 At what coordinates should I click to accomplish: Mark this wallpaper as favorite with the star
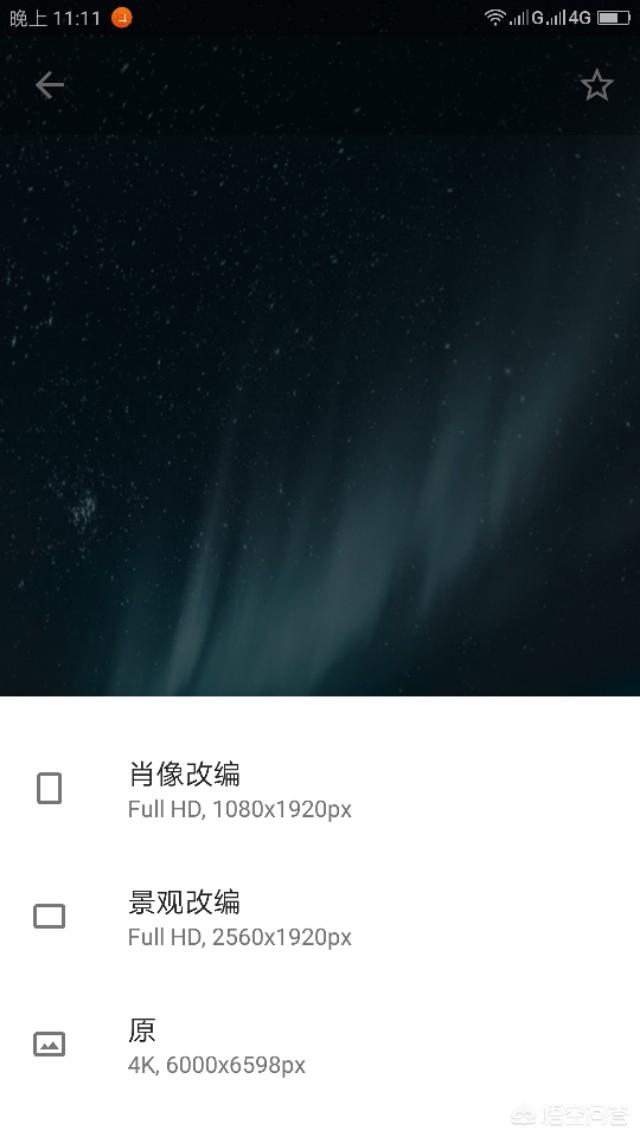coord(597,86)
